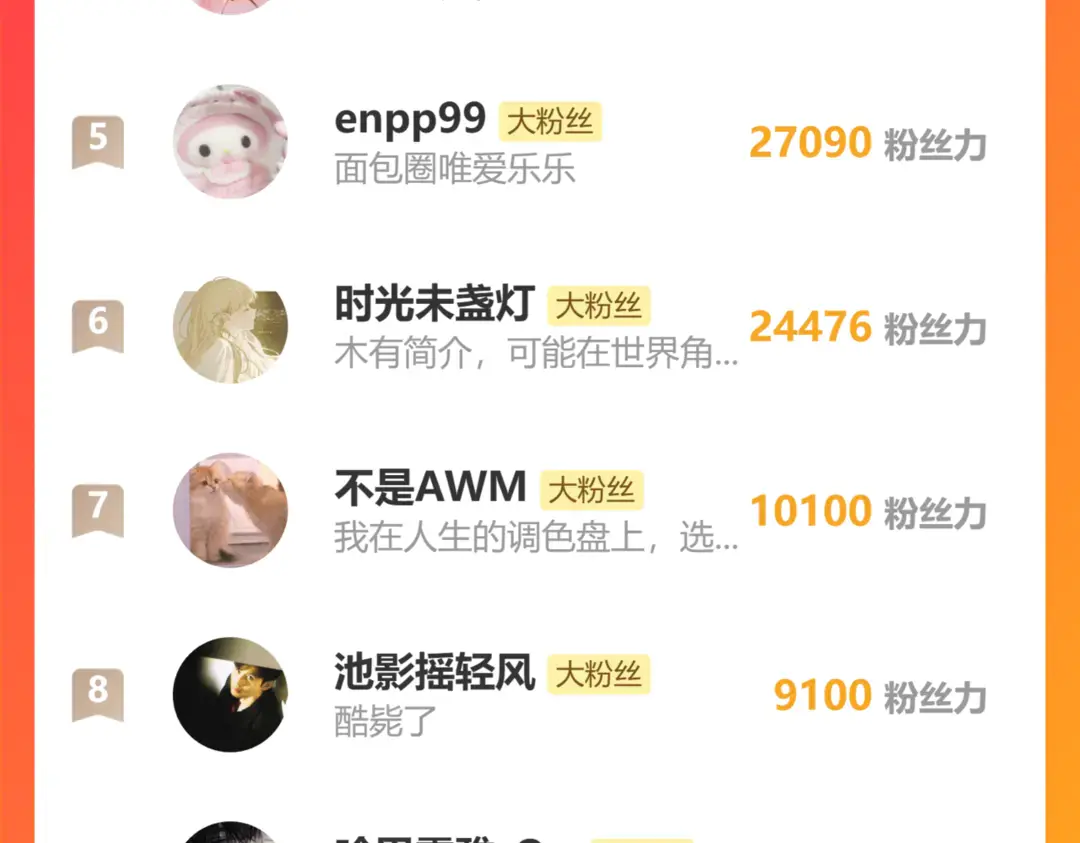Open 池影摇轻风's fan ranking row
The image size is (1080, 843).
tap(540, 695)
